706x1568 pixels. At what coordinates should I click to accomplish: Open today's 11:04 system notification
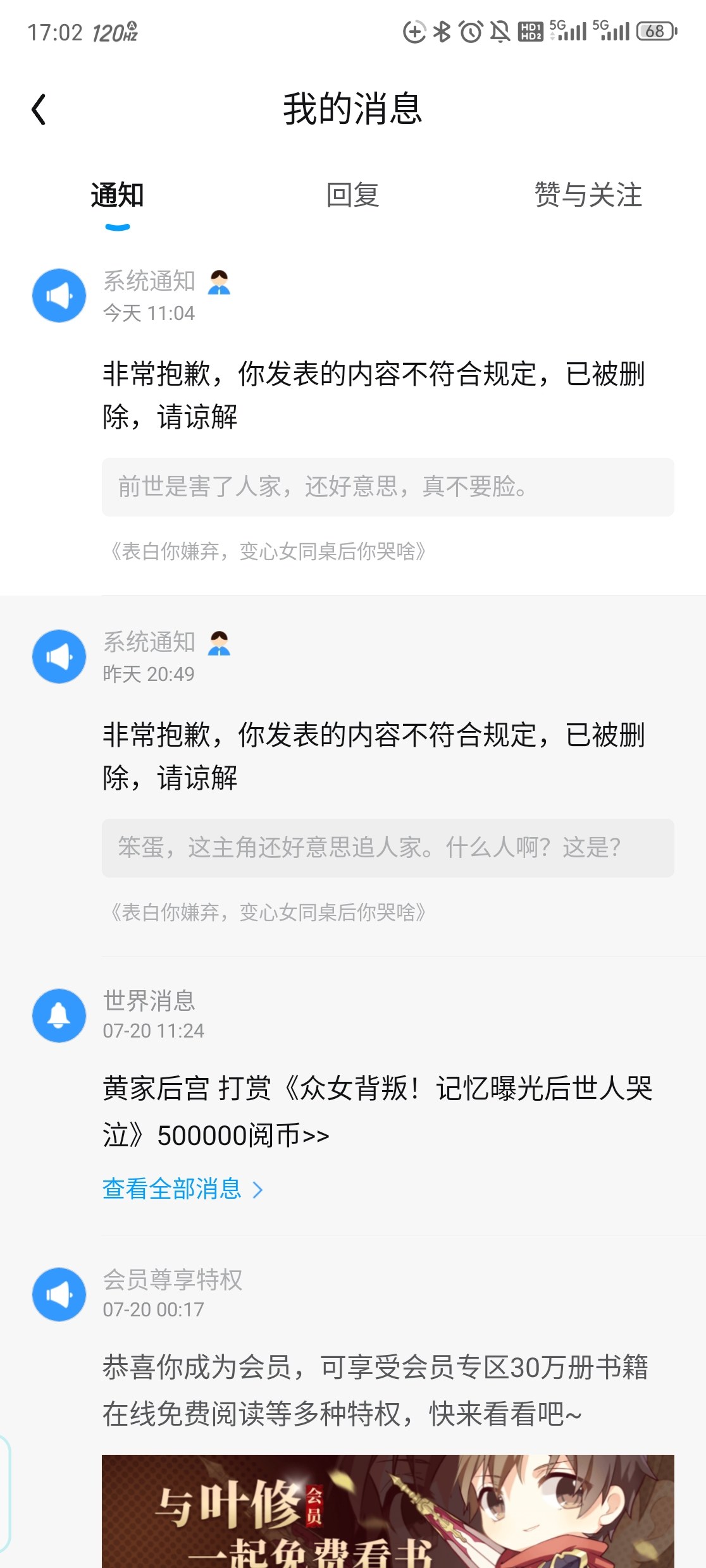(x=373, y=395)
